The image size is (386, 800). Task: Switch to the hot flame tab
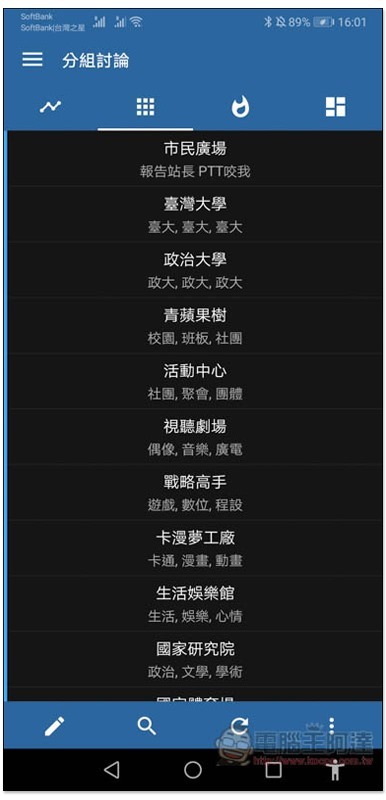(240, 107)
